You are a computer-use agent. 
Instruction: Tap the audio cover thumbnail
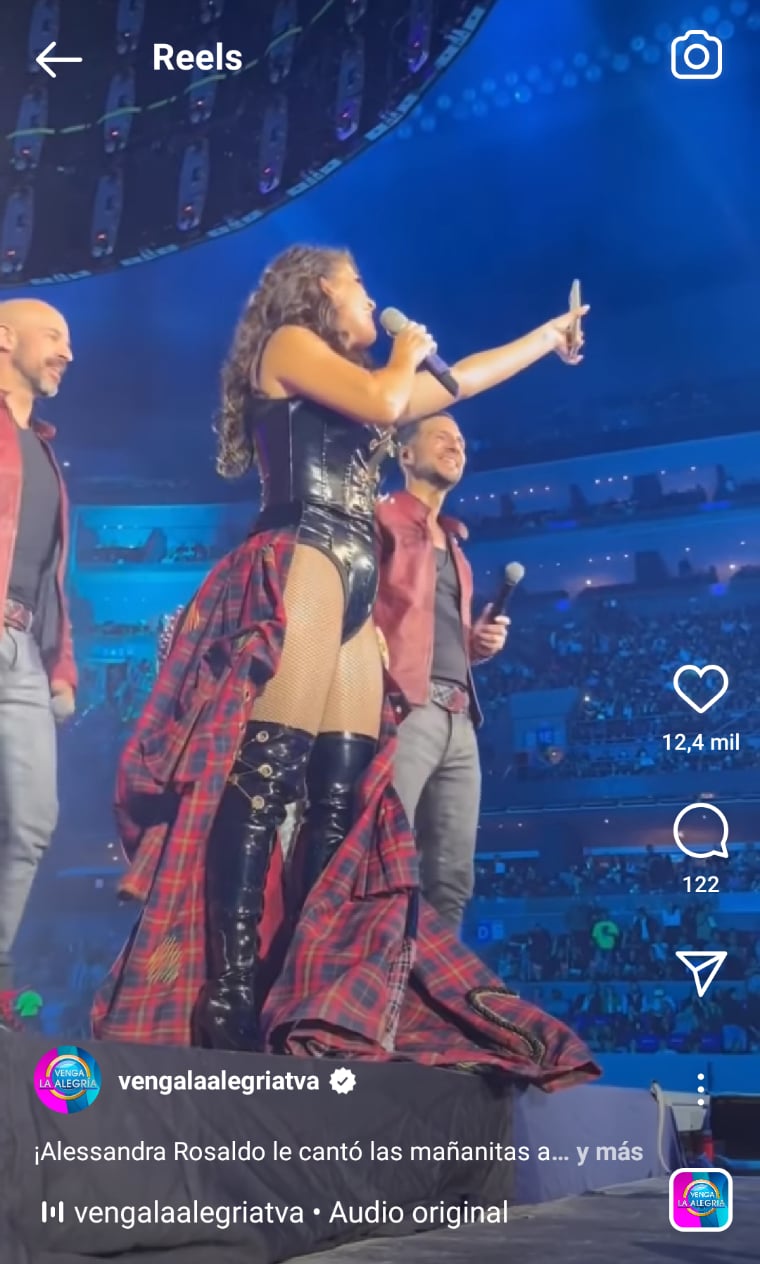(701, 1200)
